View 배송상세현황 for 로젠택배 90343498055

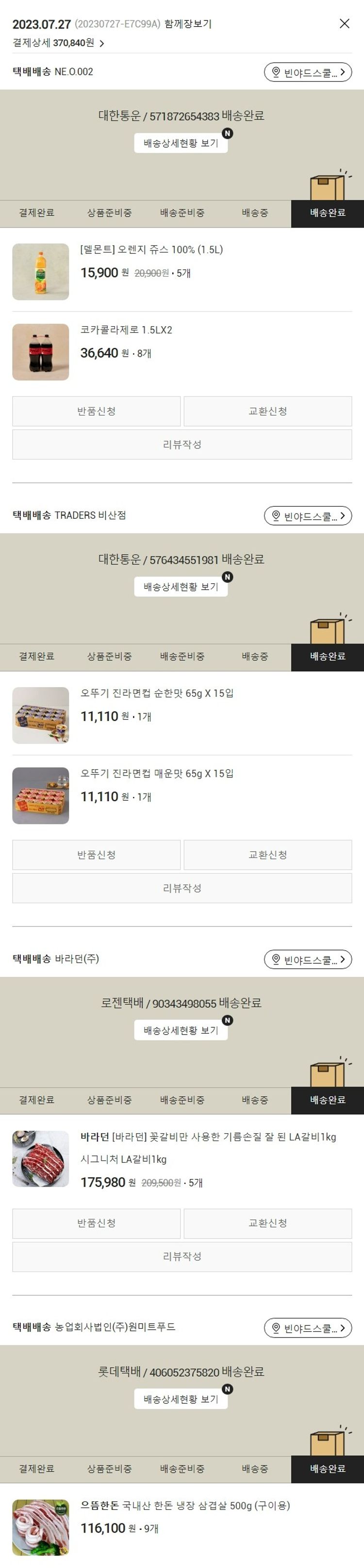[181, 1030]
